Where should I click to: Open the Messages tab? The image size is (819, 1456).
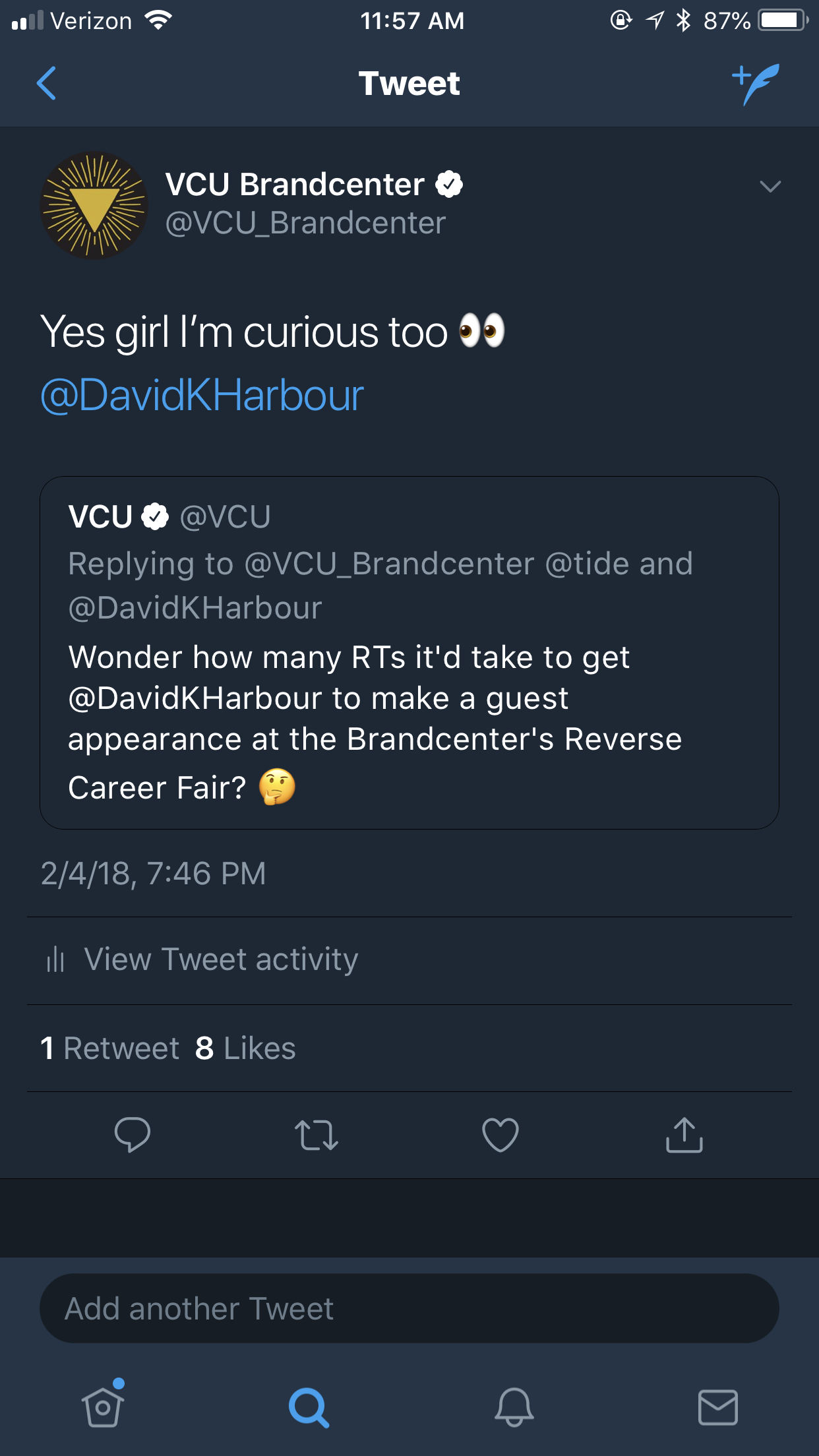[x=718, y=1407]
